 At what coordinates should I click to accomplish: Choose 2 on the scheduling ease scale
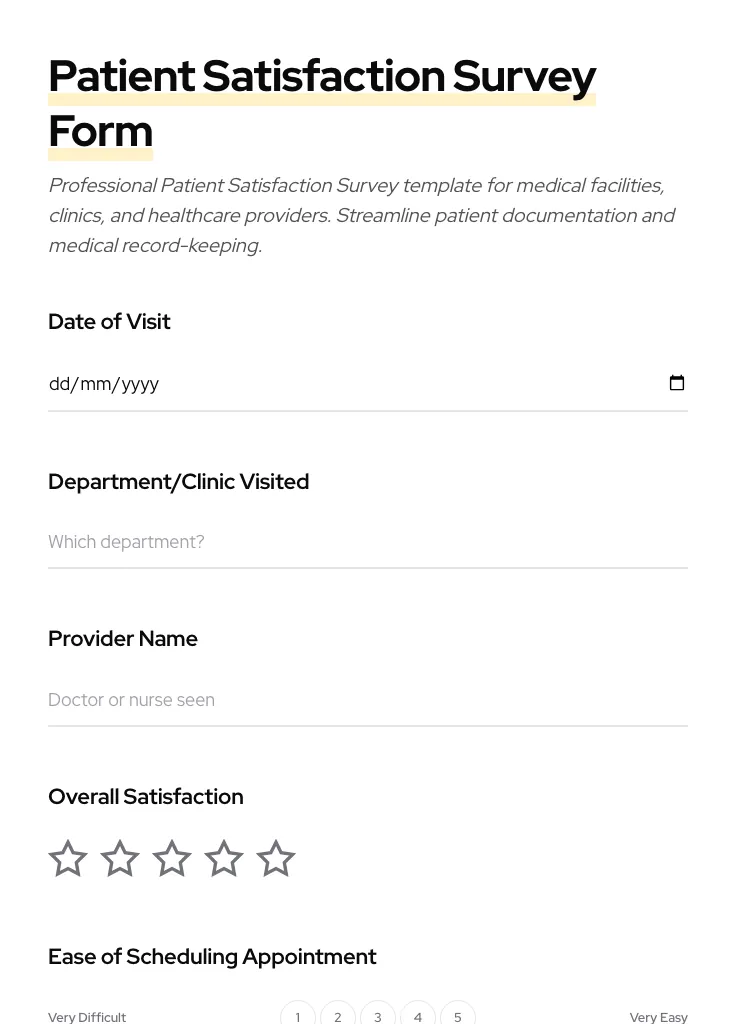(337, 1017)
